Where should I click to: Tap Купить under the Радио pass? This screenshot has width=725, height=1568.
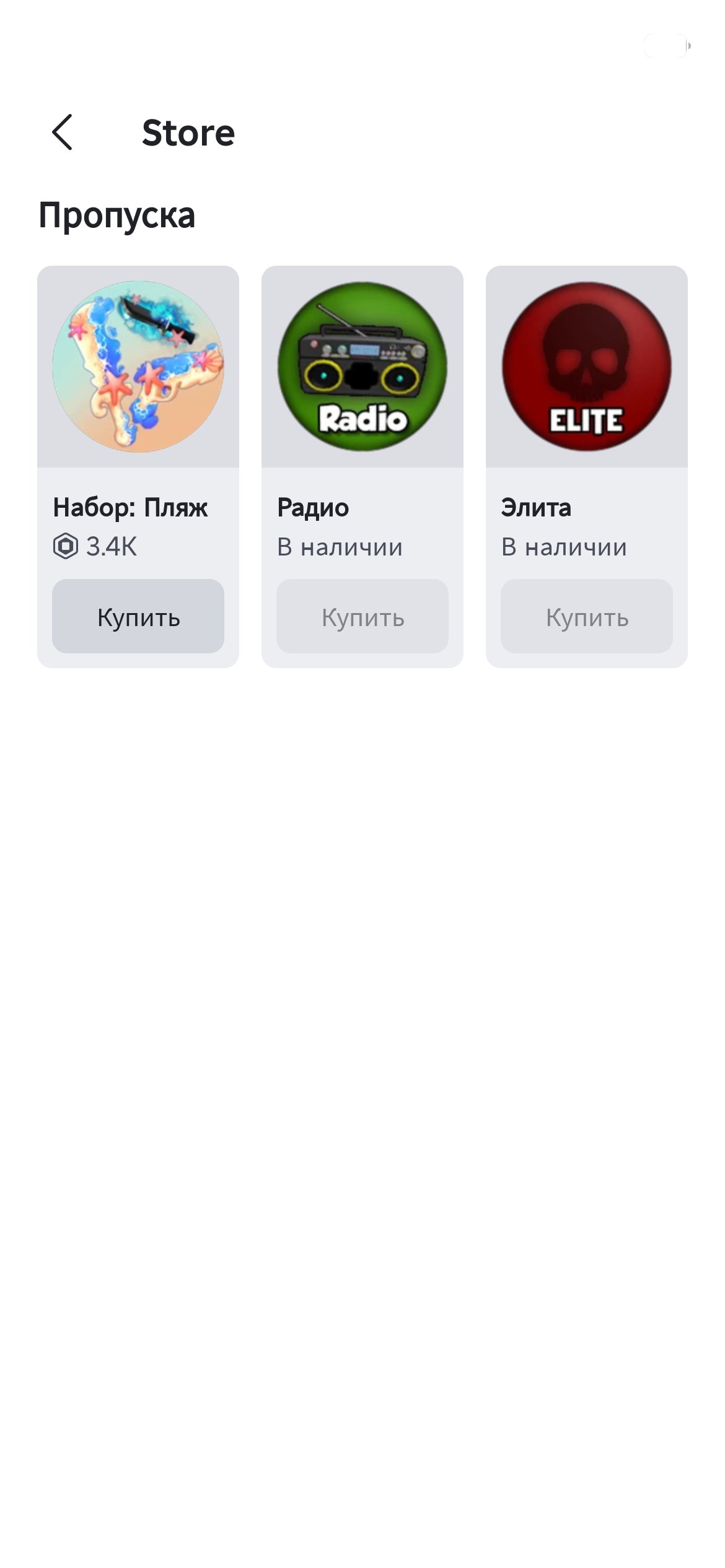362,616
